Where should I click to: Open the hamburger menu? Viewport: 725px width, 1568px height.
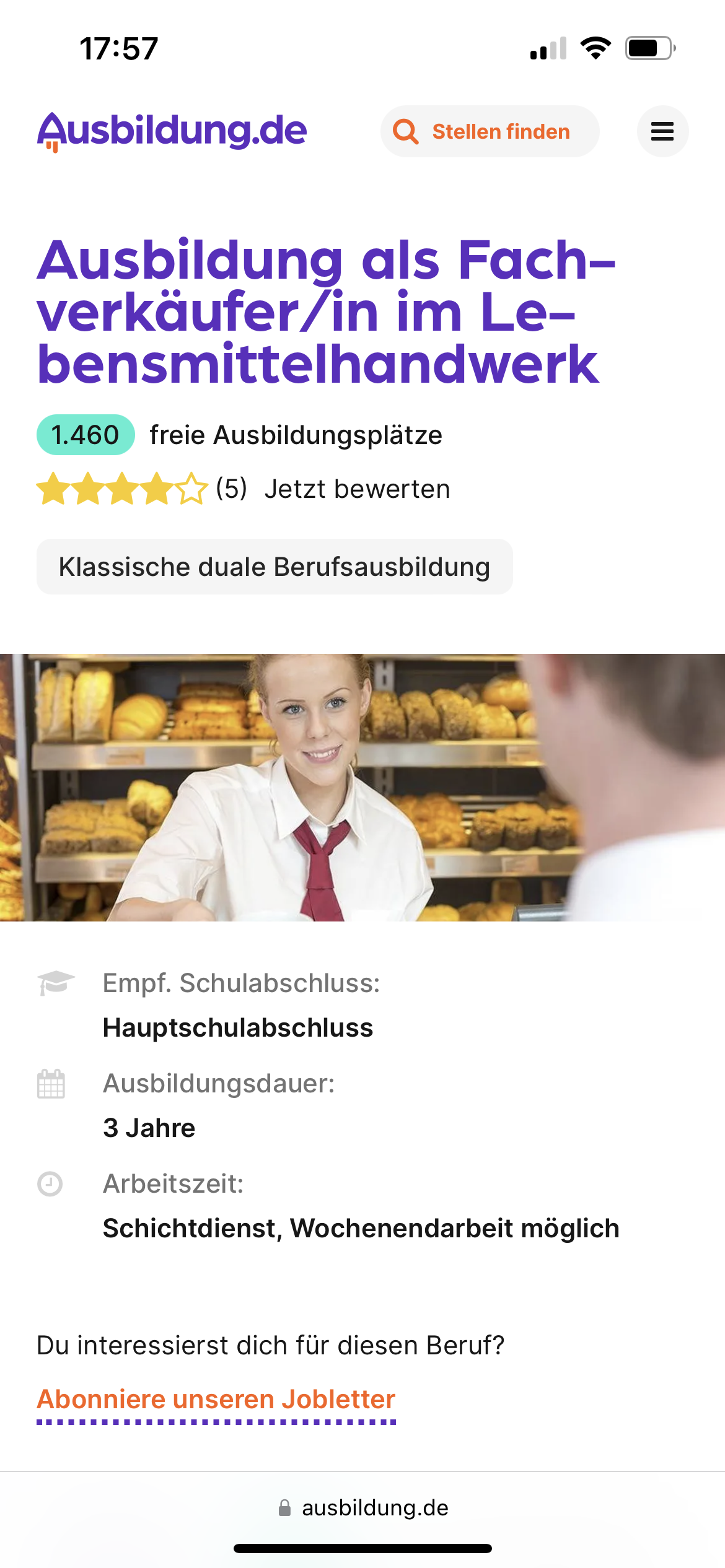[x=662, y=131]
